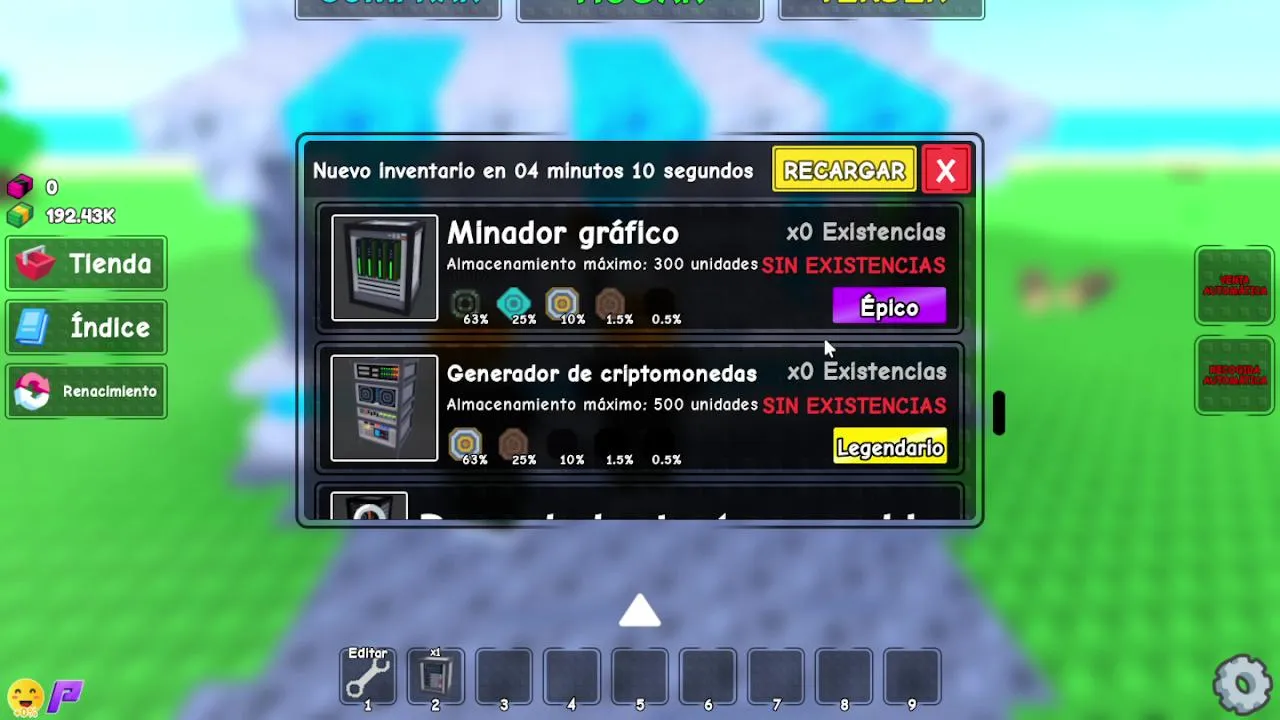The height and width of the screenshot is (720, 1280).
Task: Tap the yellow RECARGAR button
Action: tap(844, 171)
